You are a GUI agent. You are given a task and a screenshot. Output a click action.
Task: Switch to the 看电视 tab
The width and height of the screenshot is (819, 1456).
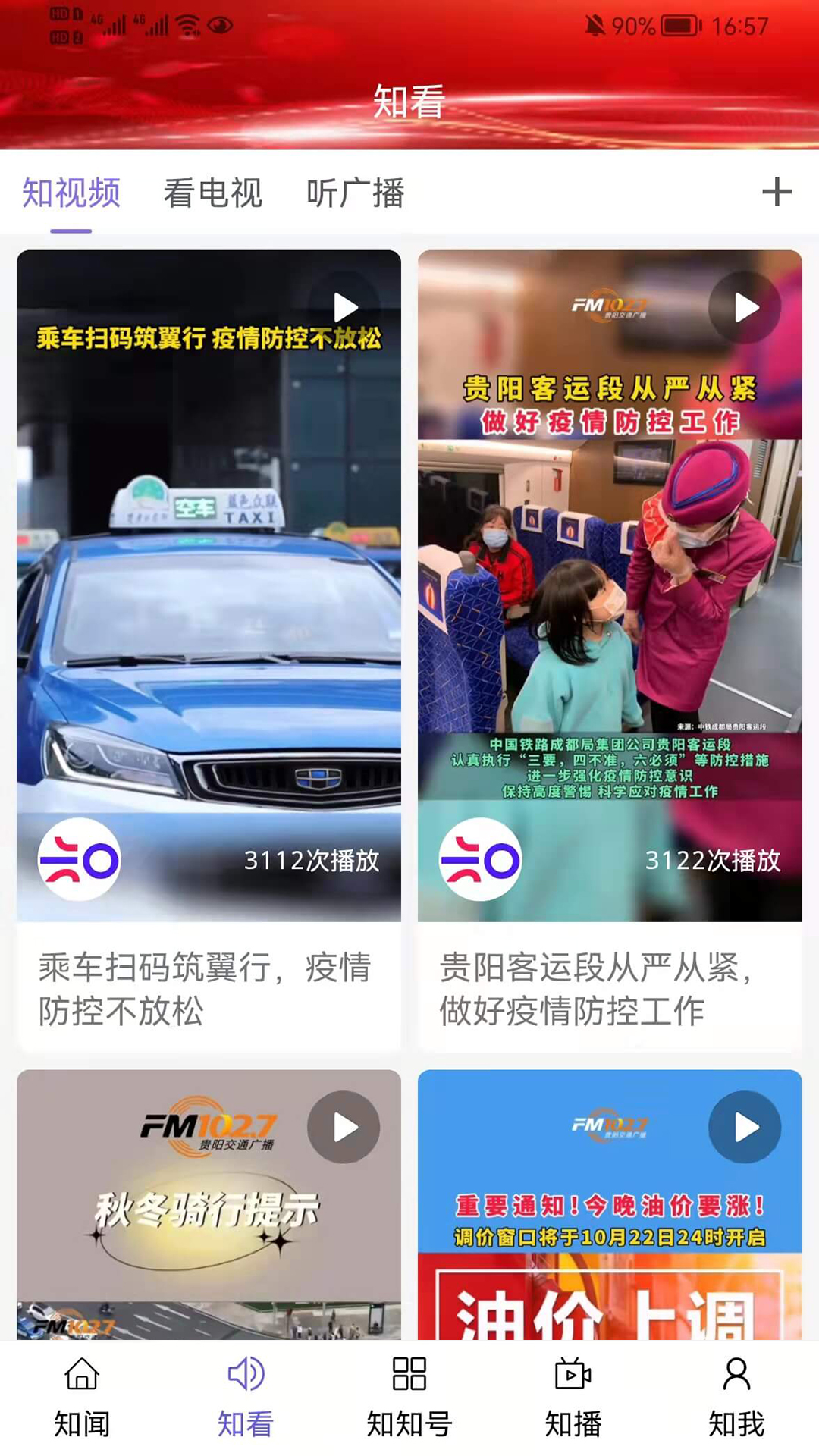213,193
